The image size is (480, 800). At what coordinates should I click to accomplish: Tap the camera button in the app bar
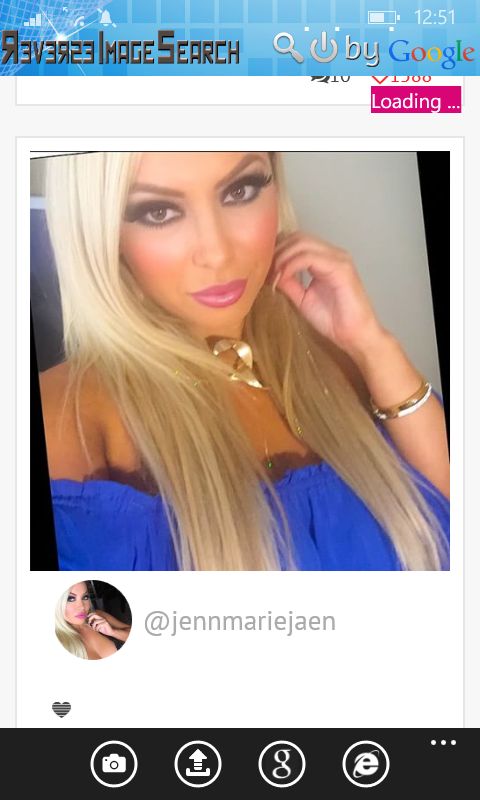click(x=114, y=764)
